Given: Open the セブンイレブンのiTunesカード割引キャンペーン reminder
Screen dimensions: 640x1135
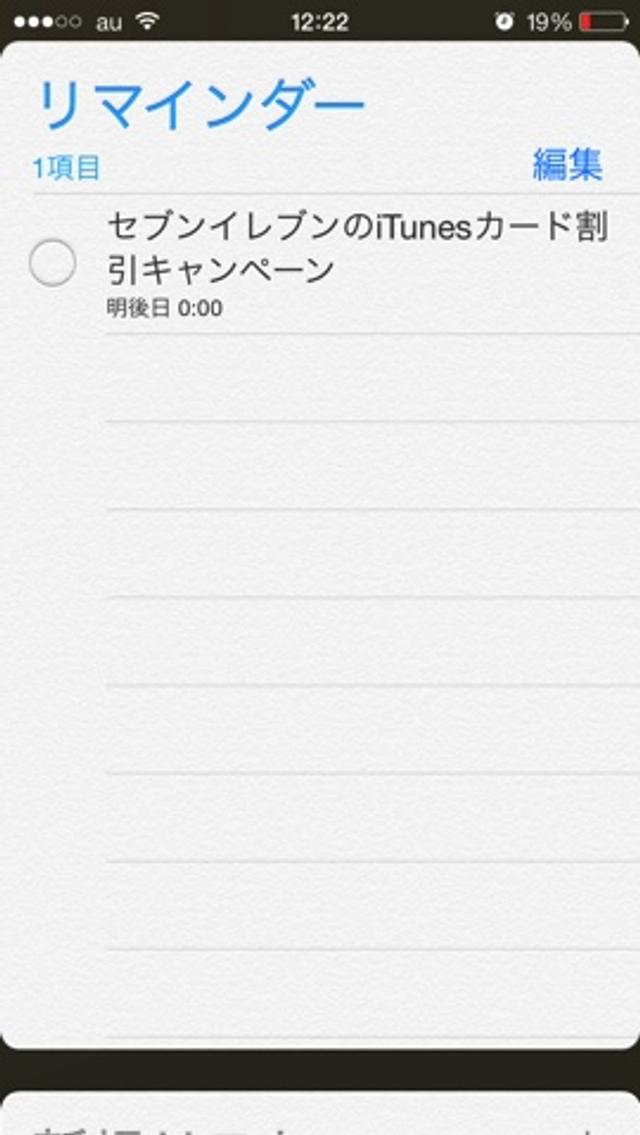Looking at the screenshot, I should [x=356, y=249].
